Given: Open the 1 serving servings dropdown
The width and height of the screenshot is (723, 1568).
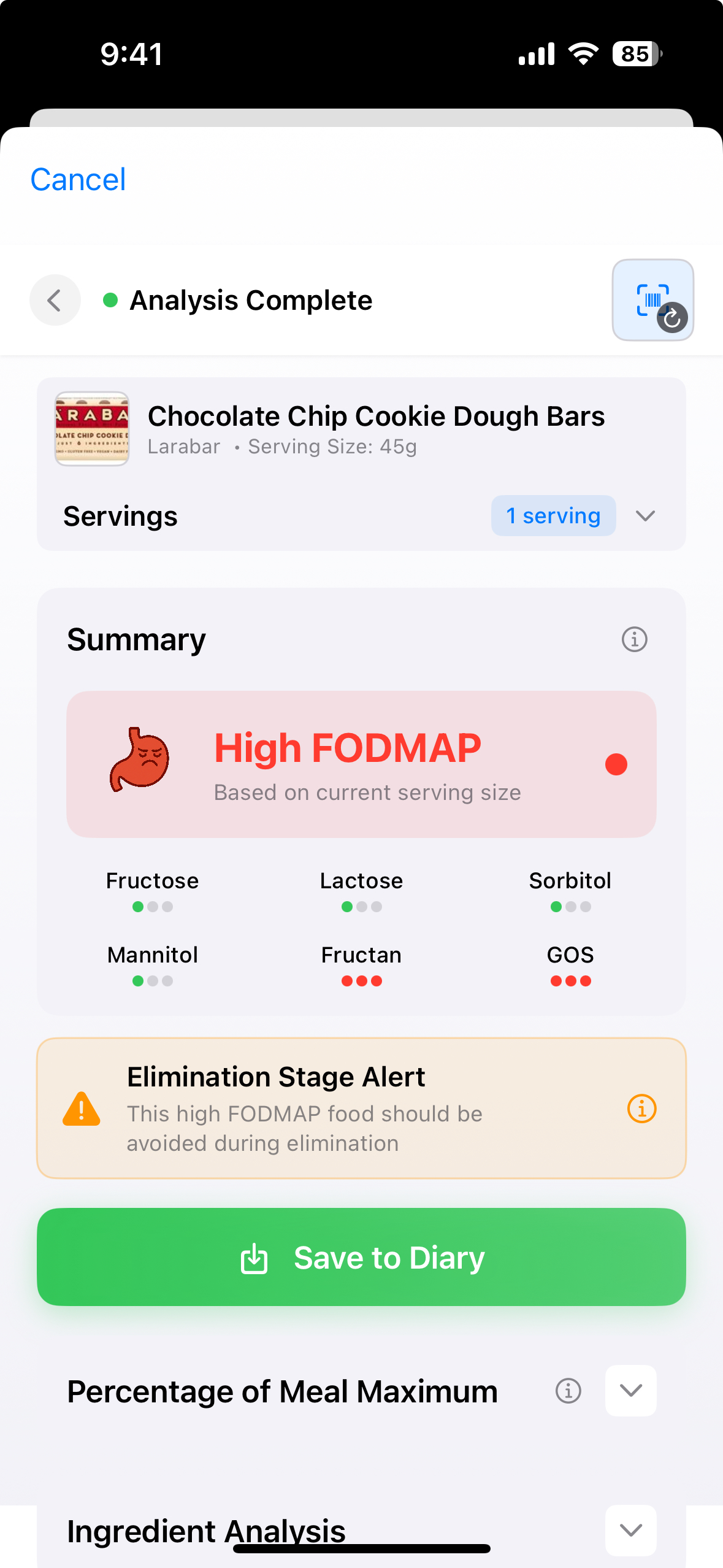Looking at the screenshot, I should tap(553, 515).
